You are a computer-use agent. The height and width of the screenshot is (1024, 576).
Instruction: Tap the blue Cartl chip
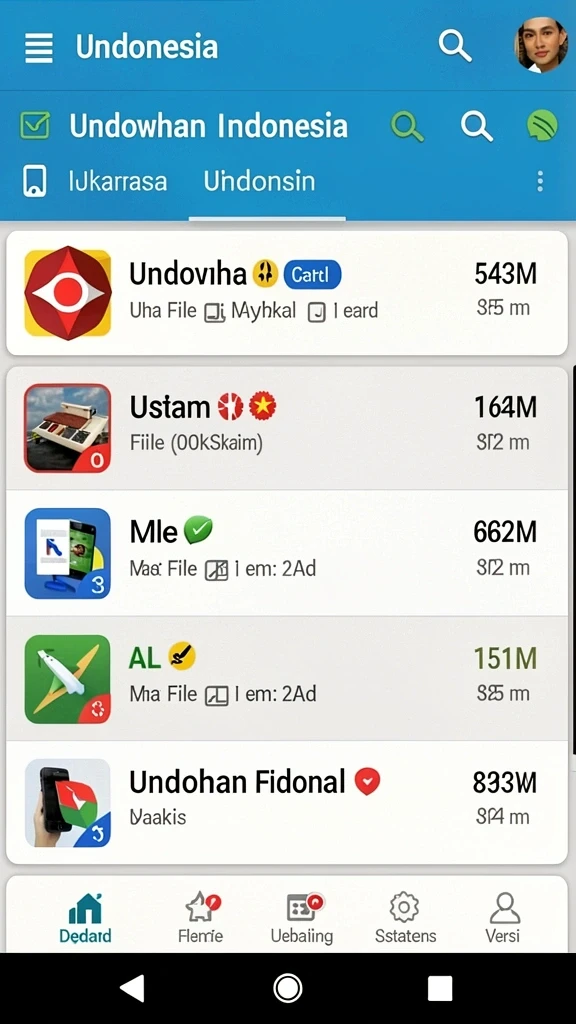point(312,274)
